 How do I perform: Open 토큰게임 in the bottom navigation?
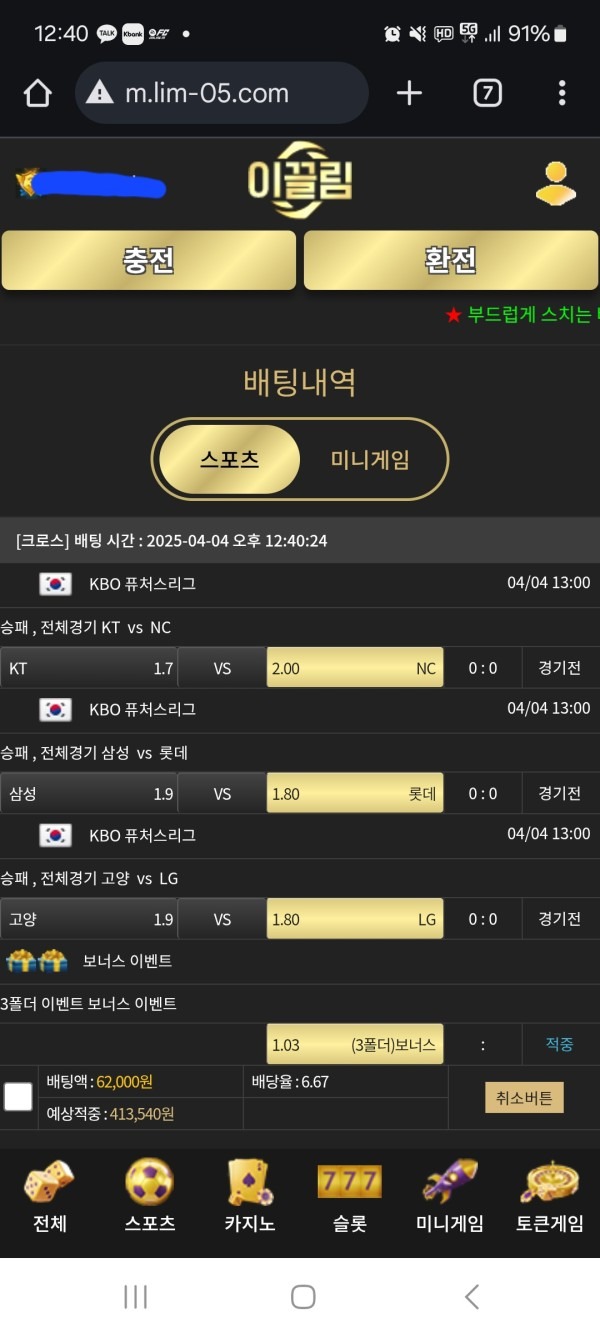click(549, 1197)
